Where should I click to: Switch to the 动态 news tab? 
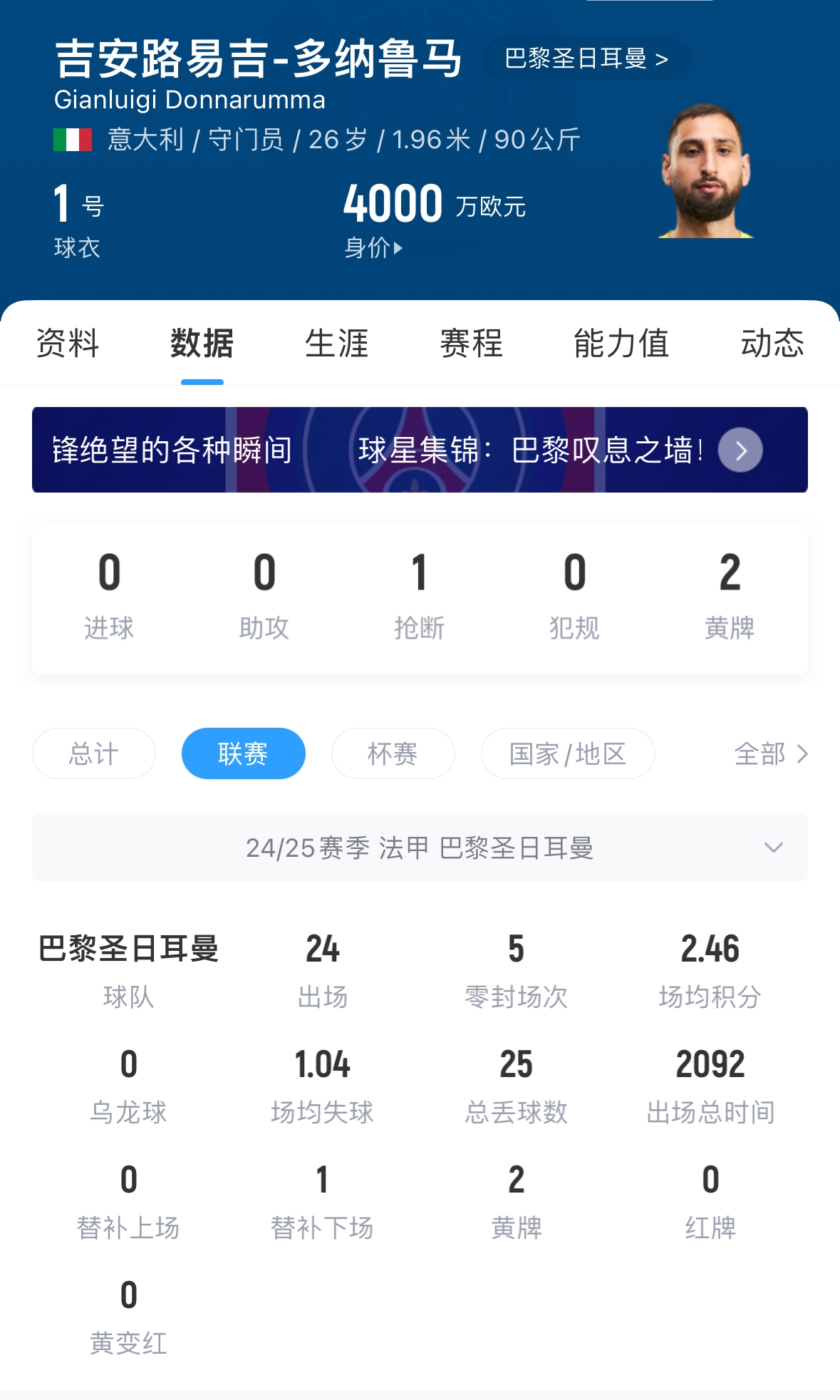click(x=772, y=344)
